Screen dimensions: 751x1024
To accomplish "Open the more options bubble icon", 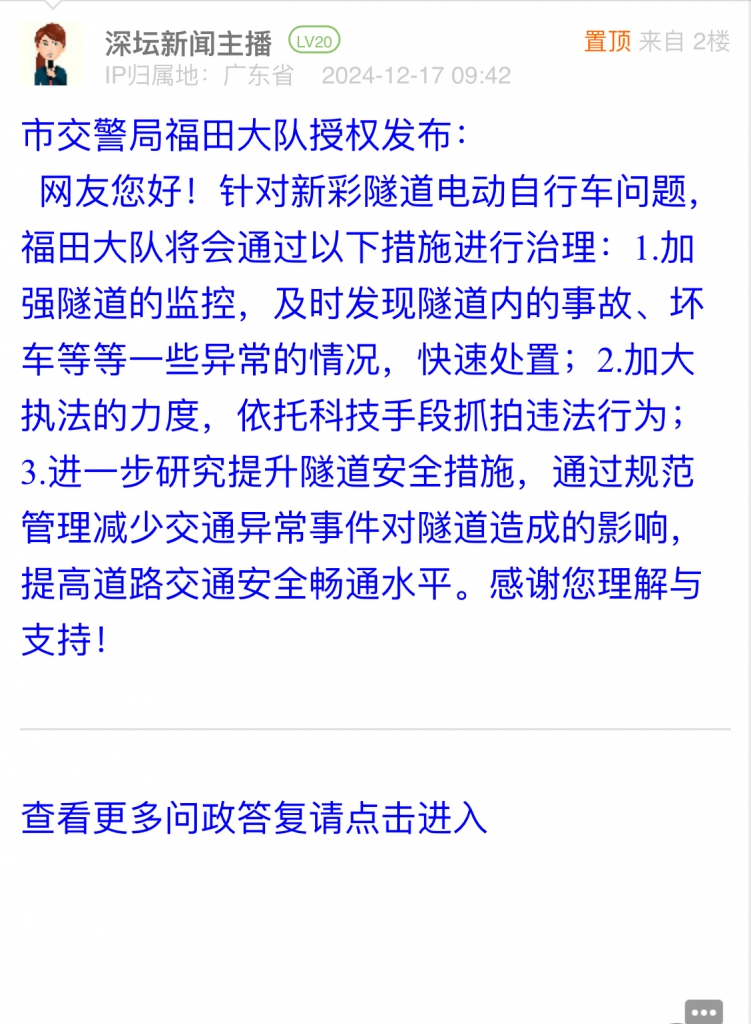I will point(703,1010).
